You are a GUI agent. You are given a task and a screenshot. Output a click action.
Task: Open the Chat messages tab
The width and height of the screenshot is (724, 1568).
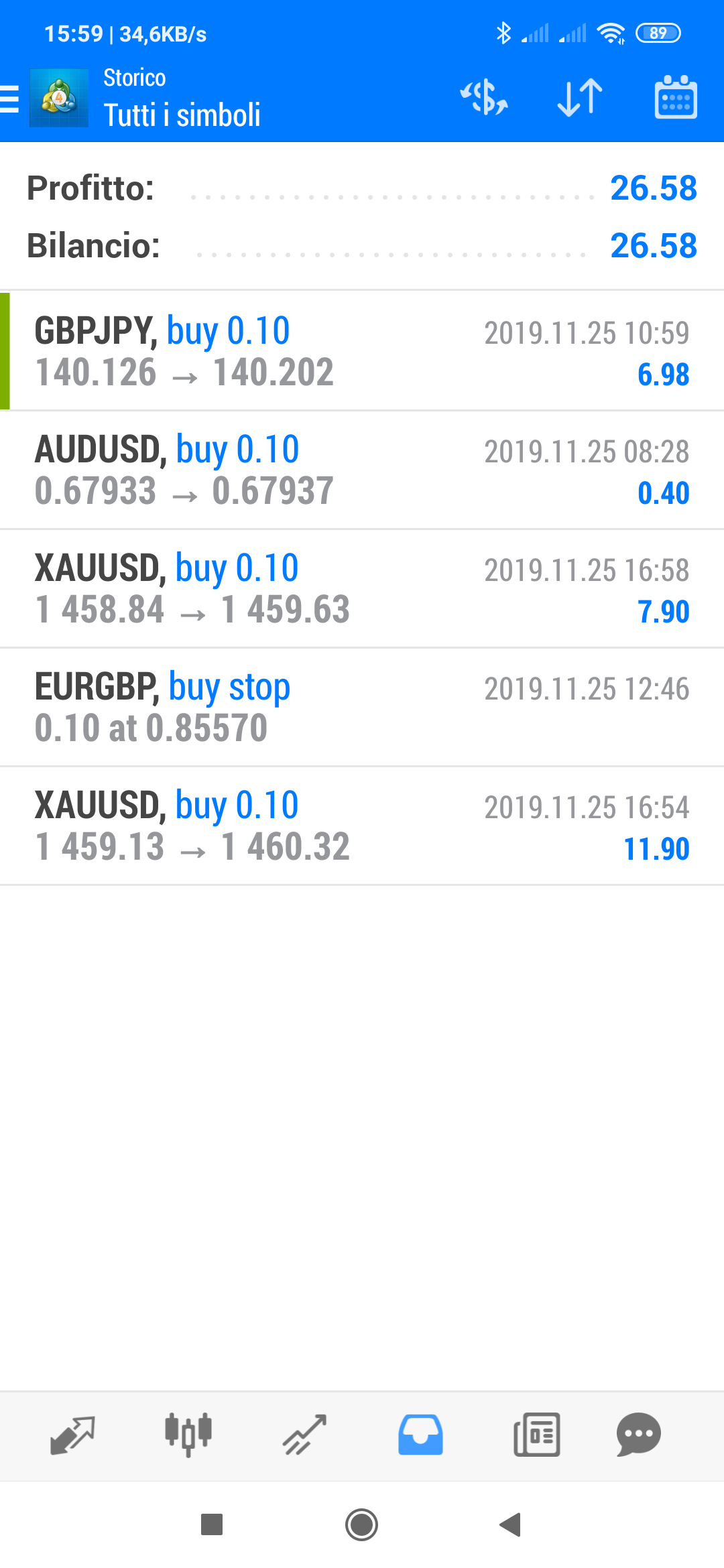click(x=638, y=1435)
